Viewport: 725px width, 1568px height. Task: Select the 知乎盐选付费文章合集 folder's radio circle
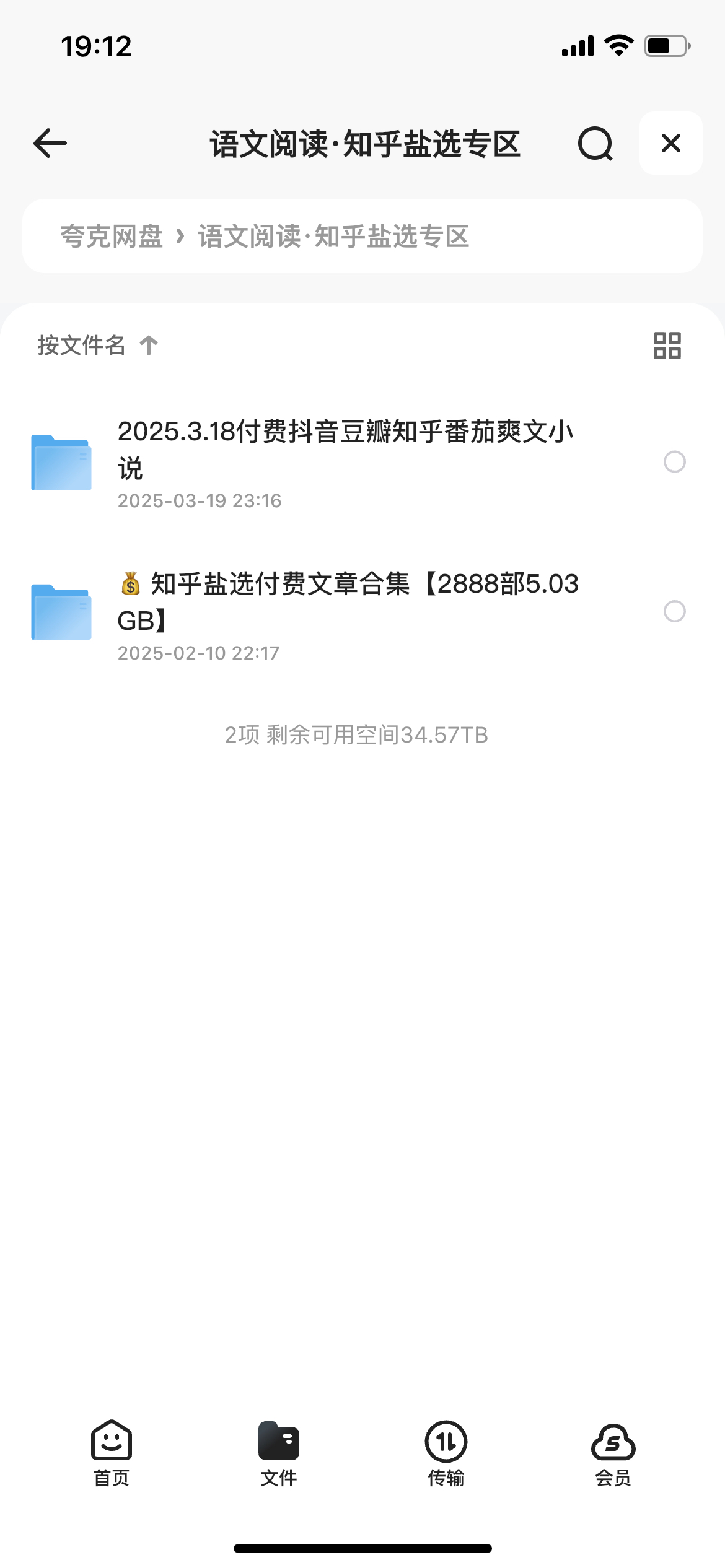[674, 611]
